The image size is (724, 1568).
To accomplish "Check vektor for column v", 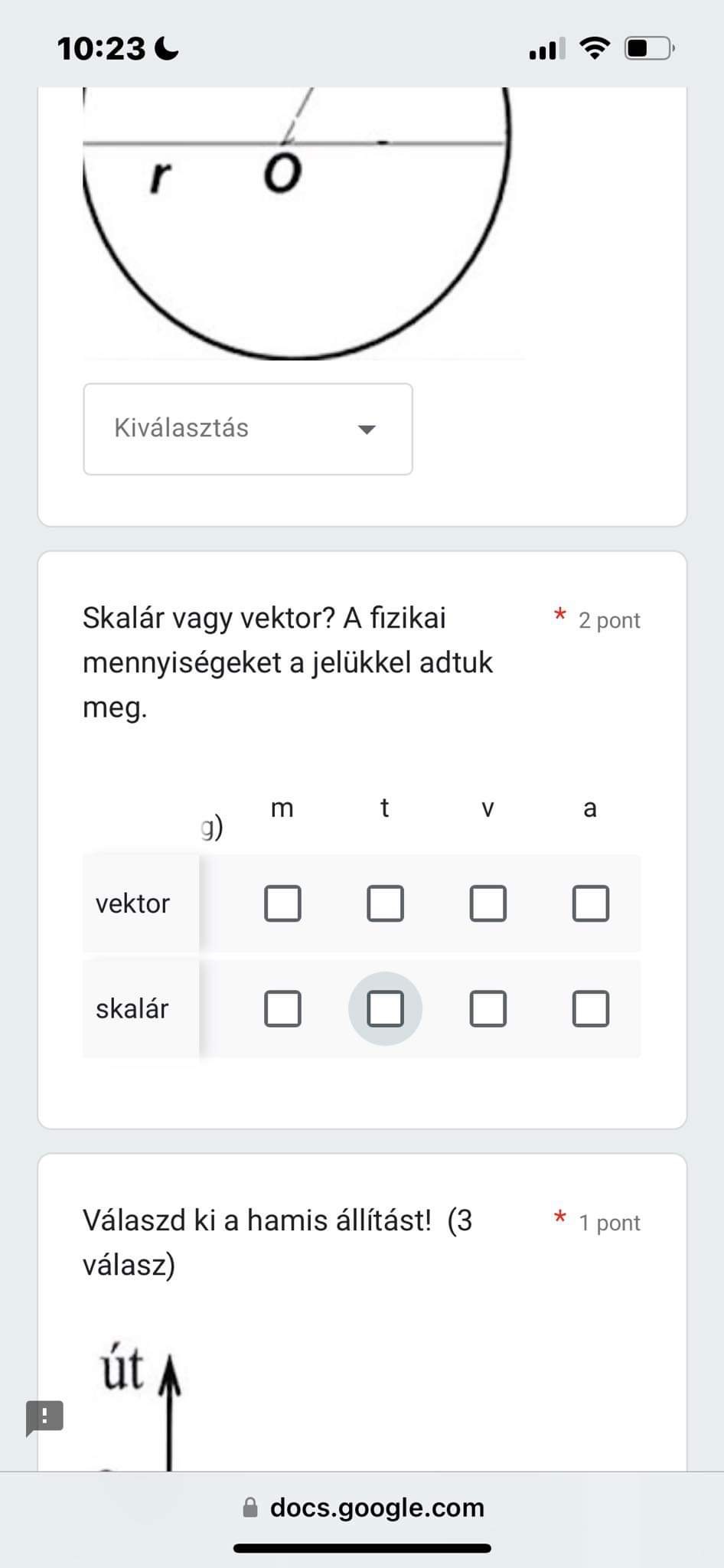I will pyautogui.click(x=488, y=903).
